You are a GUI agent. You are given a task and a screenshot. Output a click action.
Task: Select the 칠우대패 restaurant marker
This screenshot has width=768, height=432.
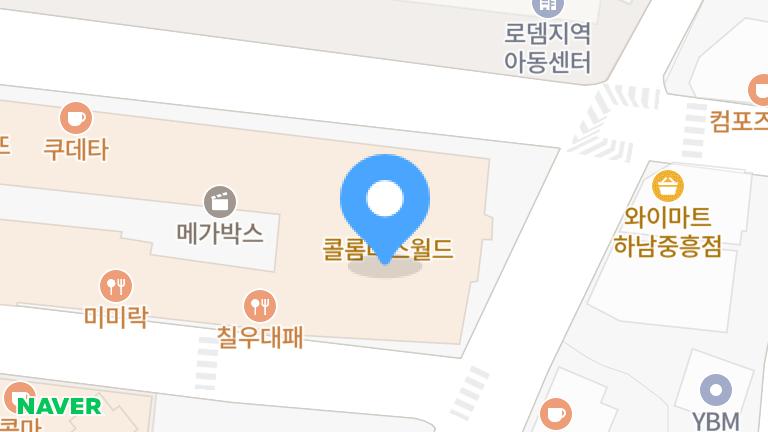click(x=260, y=304)
